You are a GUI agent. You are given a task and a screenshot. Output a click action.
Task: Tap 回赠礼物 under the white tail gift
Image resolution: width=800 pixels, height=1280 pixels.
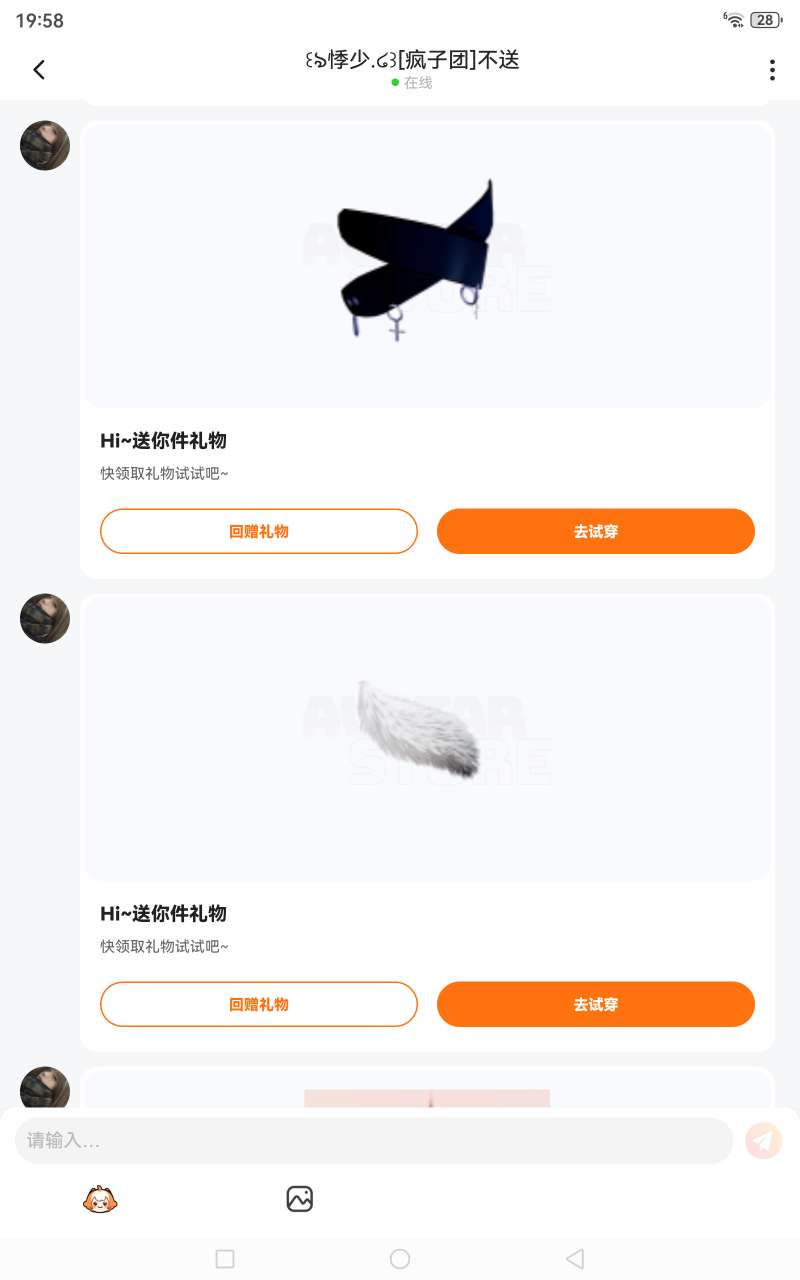(259, 1004)
